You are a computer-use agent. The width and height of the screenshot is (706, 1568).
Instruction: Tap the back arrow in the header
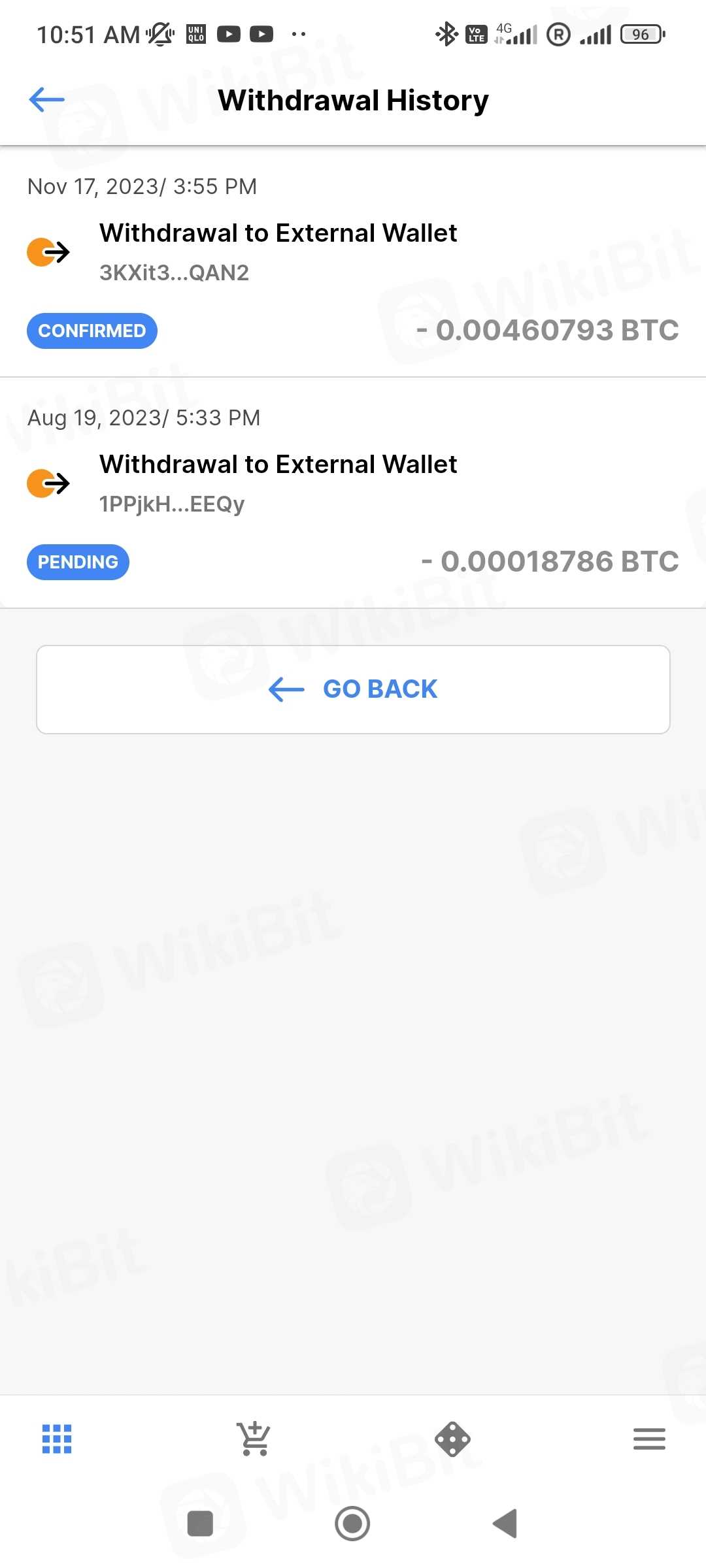[47, 100]
